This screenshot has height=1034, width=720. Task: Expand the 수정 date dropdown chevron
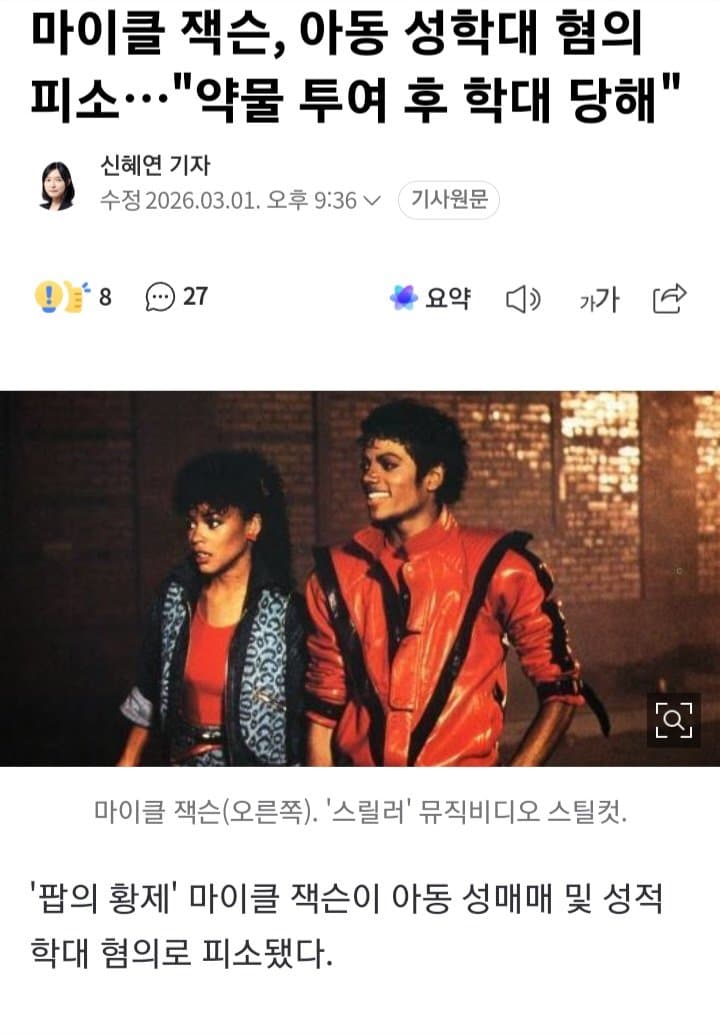coord(372,200)
